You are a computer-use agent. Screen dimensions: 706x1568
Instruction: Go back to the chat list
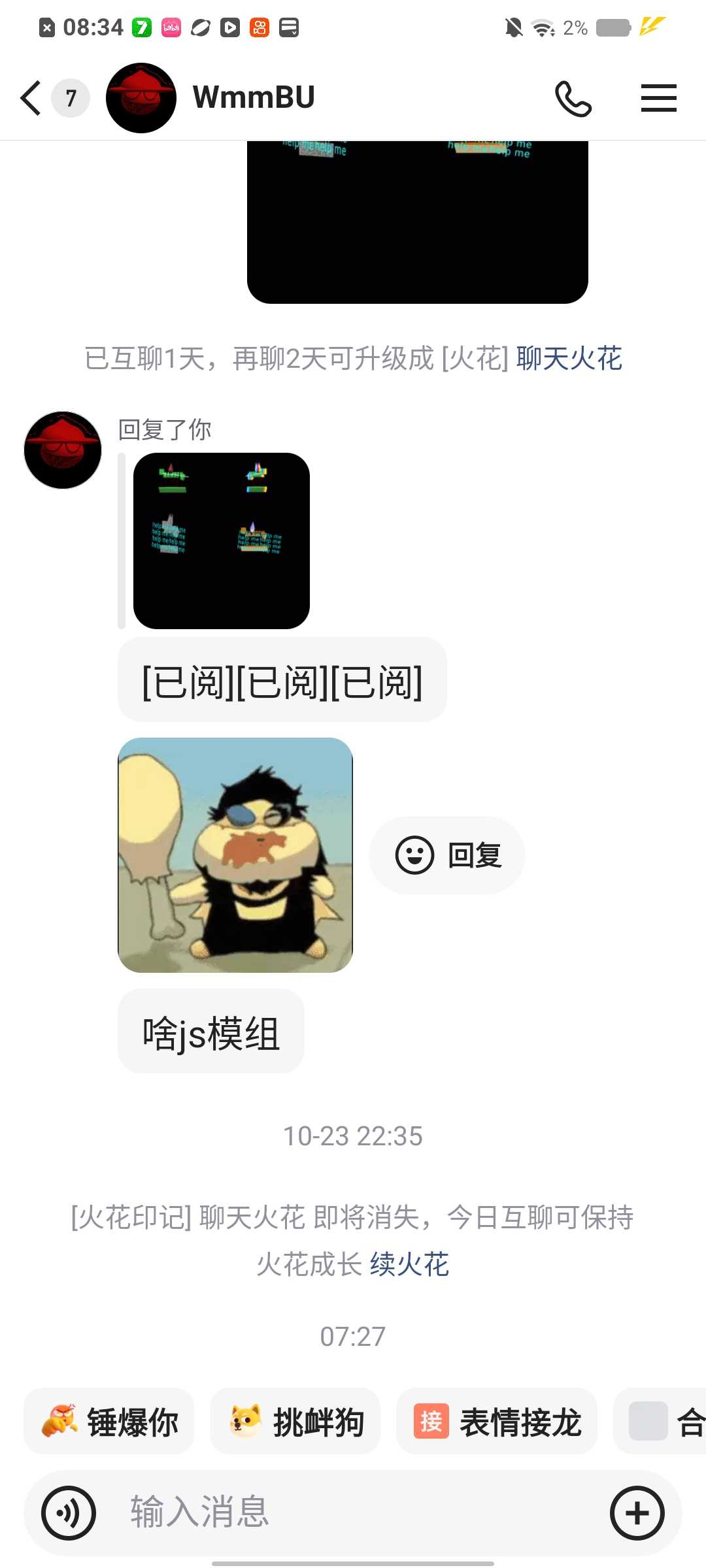pos(31,98)
